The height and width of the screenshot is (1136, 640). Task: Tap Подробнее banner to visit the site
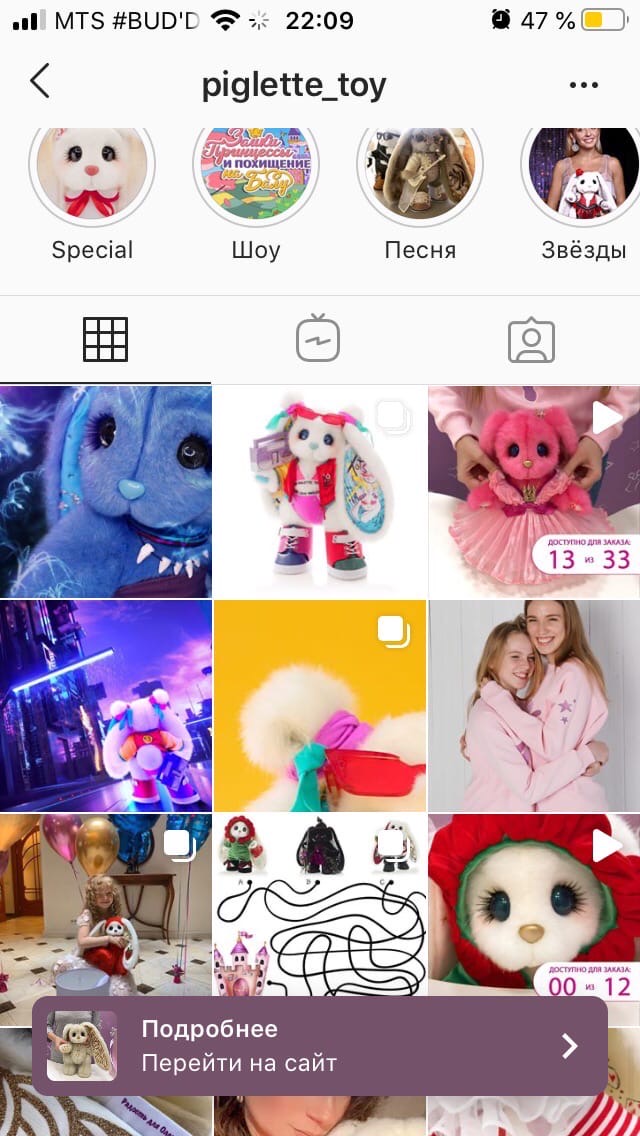(320, 1045)
